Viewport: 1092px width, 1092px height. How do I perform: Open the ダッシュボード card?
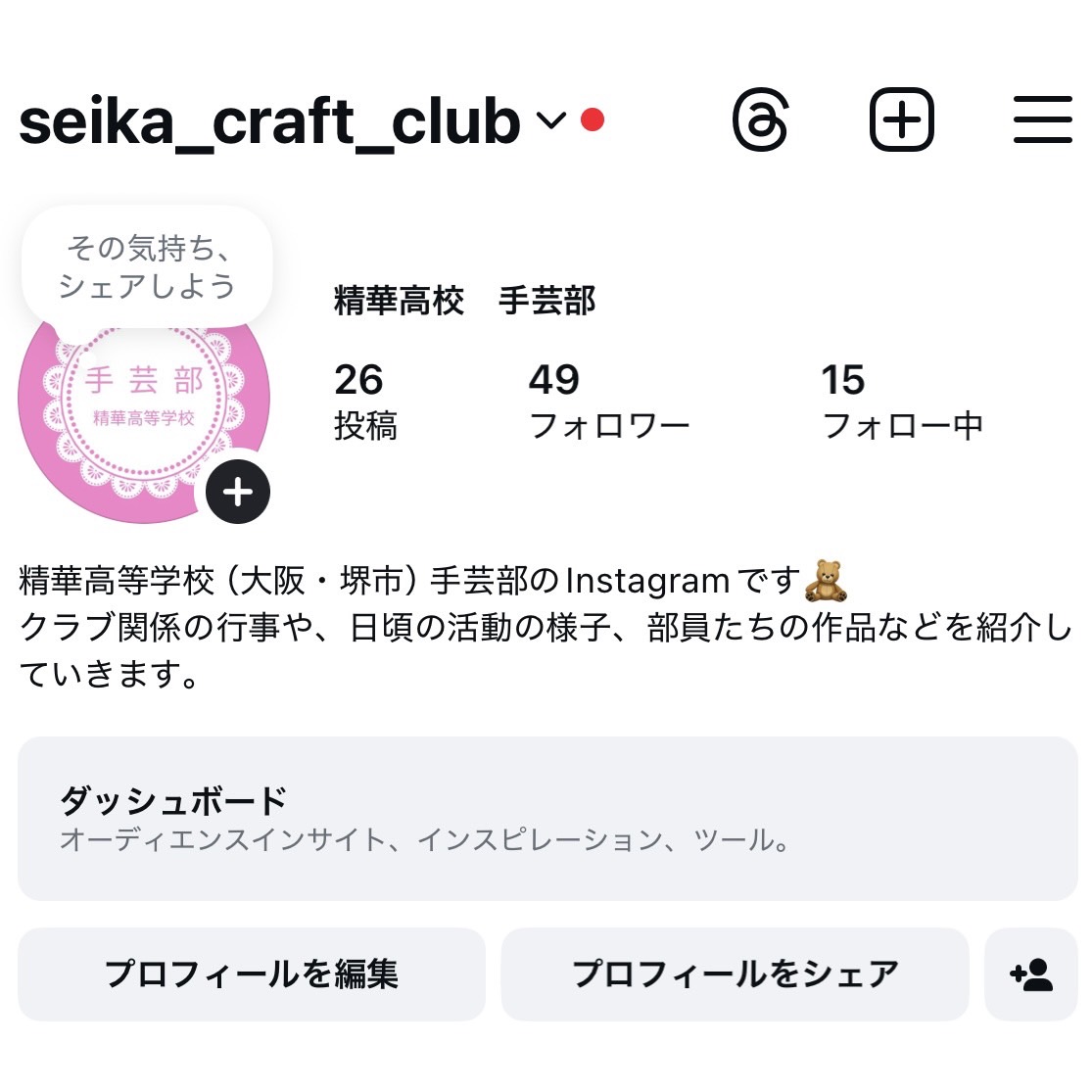coord(546,819)
